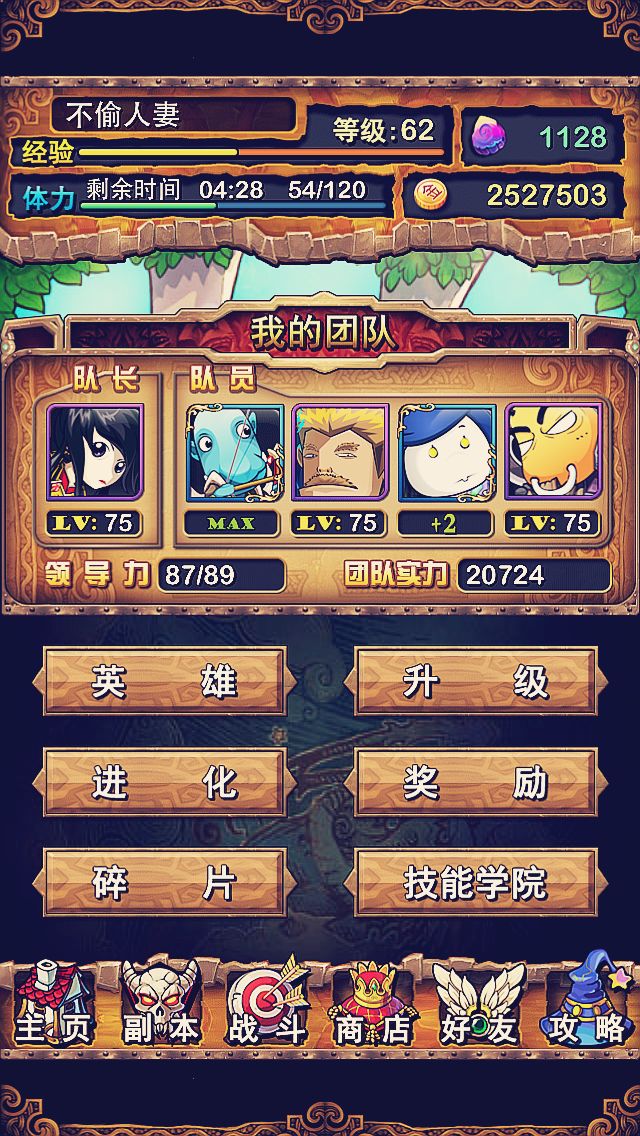
Task: Open the 战斗 battle tab
Action: [x=267, y=1004]
